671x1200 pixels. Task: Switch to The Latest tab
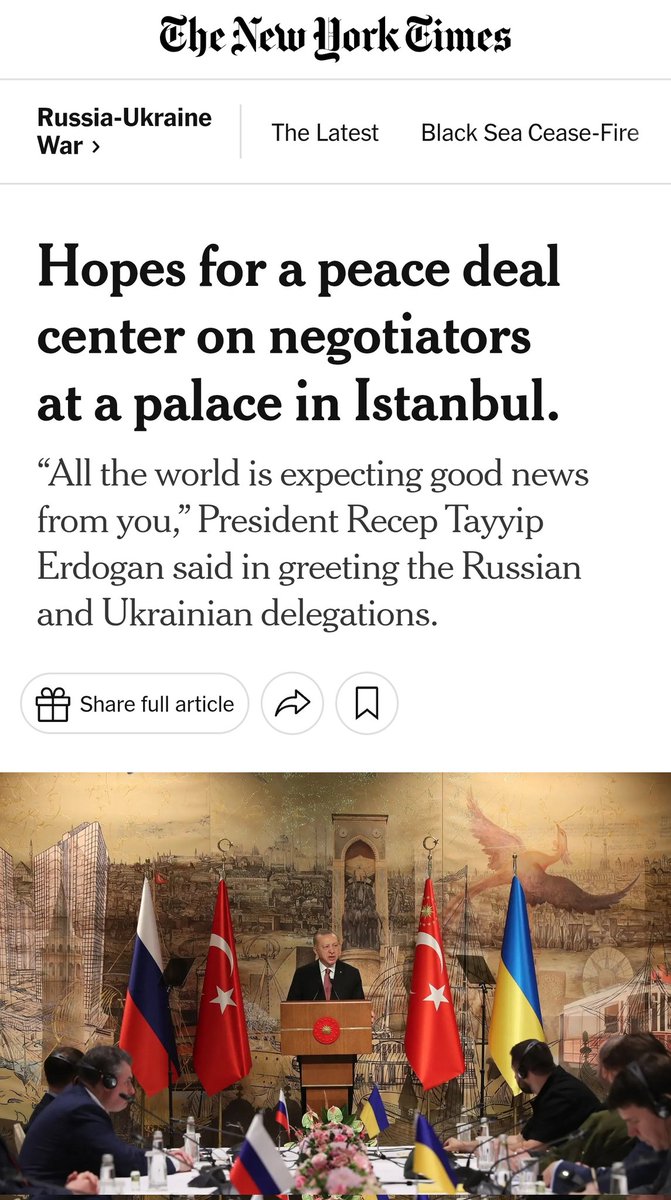(325, 133)
